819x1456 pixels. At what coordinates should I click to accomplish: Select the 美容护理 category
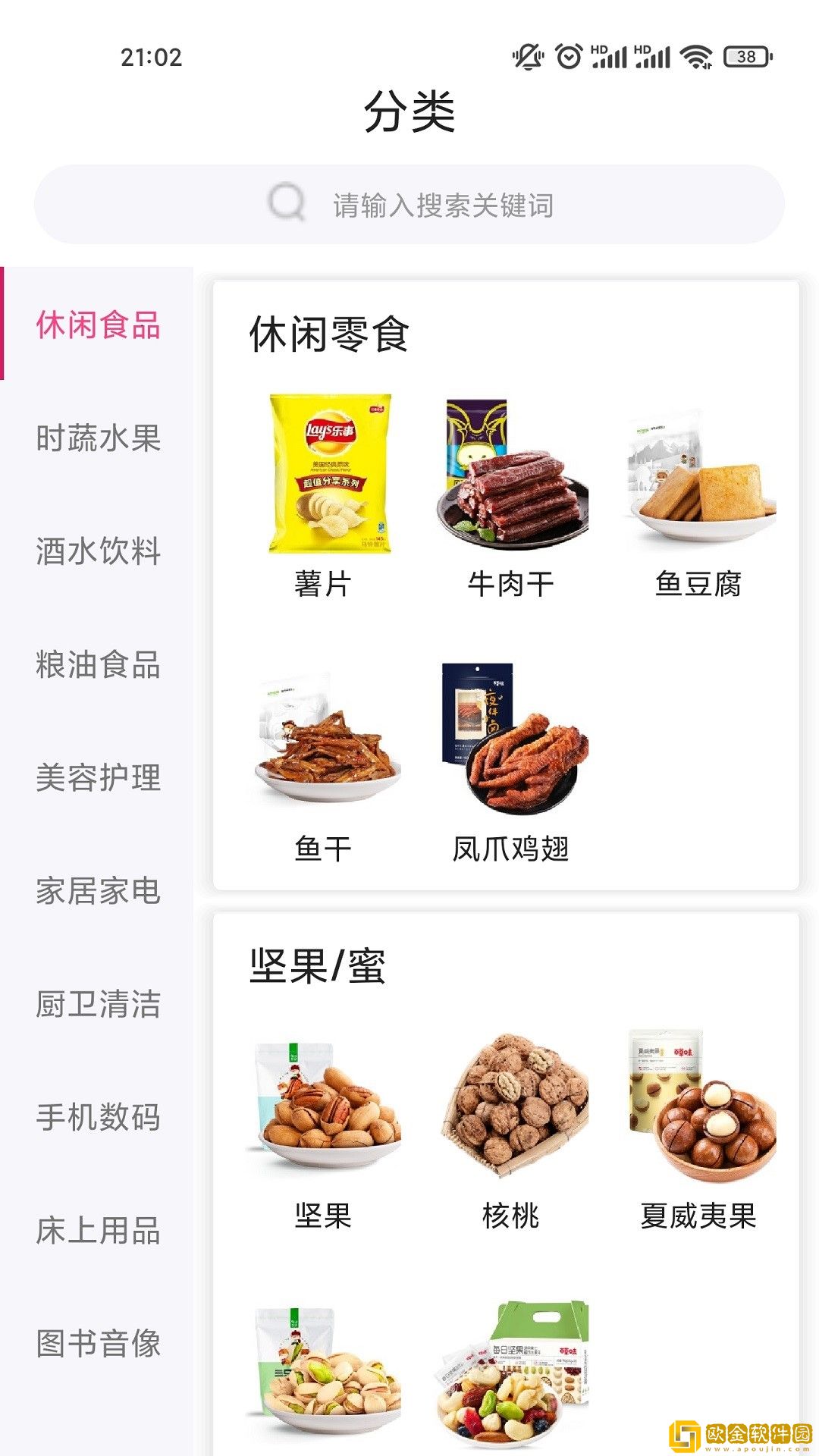click(98, 777)
